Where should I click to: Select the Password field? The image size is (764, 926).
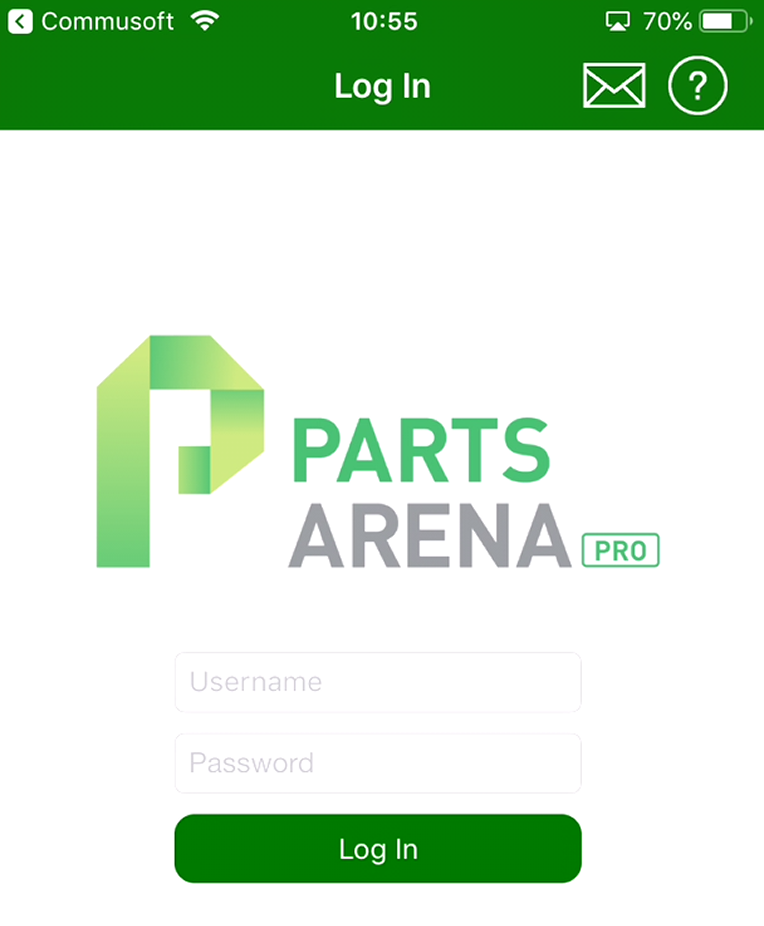point(378,763)
